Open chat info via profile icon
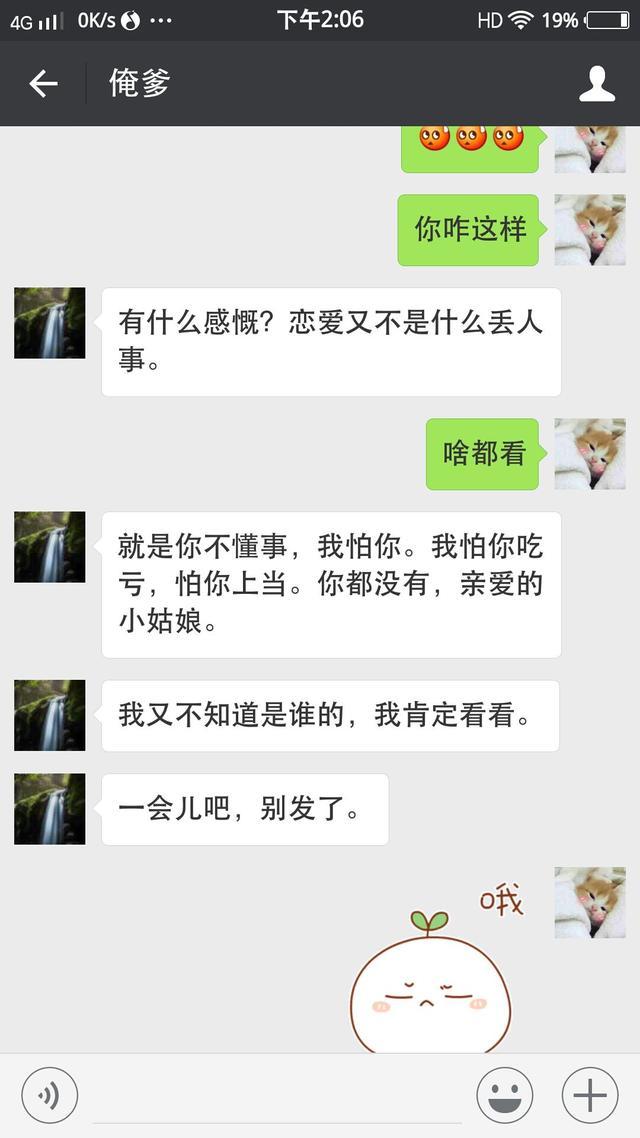Image resolution: width=640 pixels, height=1138 pixels. [597, 84]
